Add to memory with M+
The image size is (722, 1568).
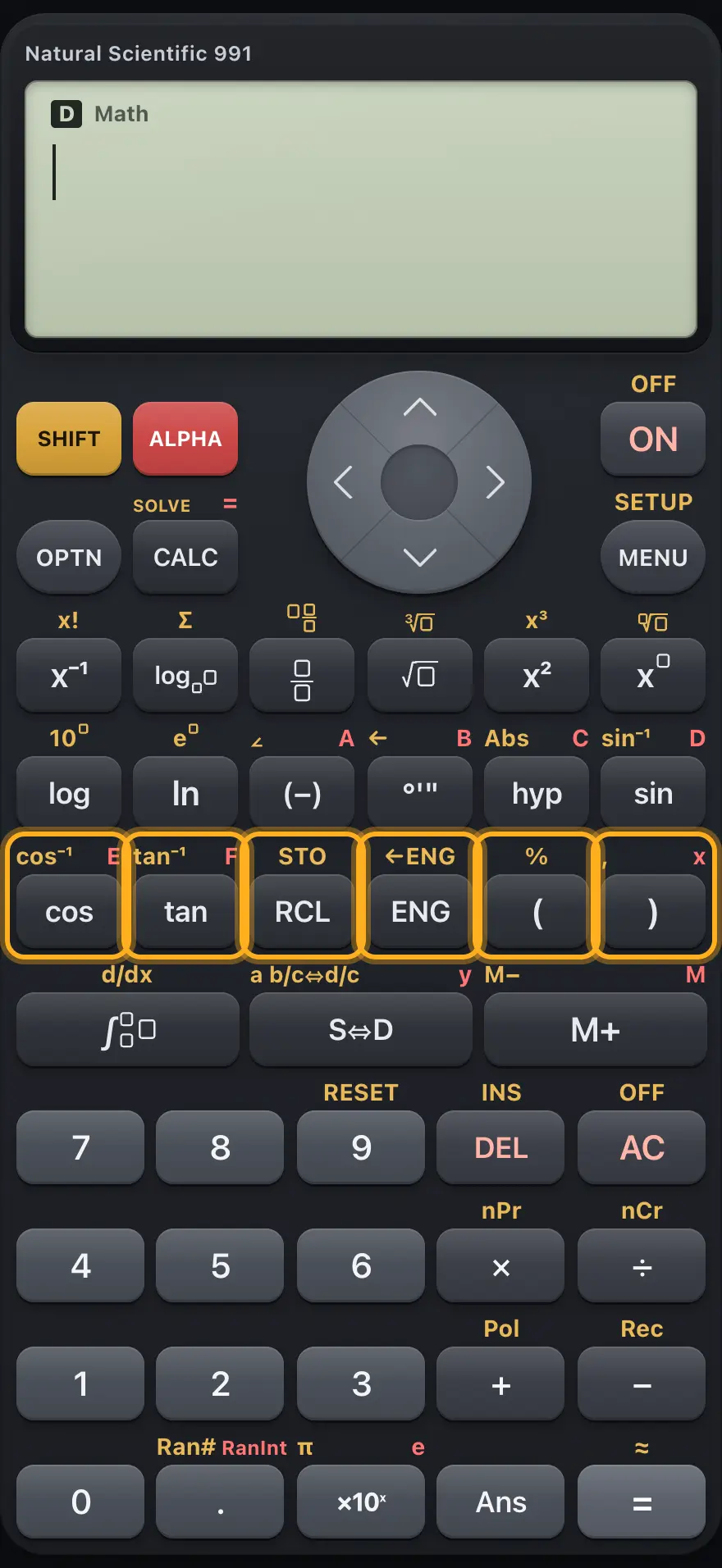click(x=595, y=1030)
